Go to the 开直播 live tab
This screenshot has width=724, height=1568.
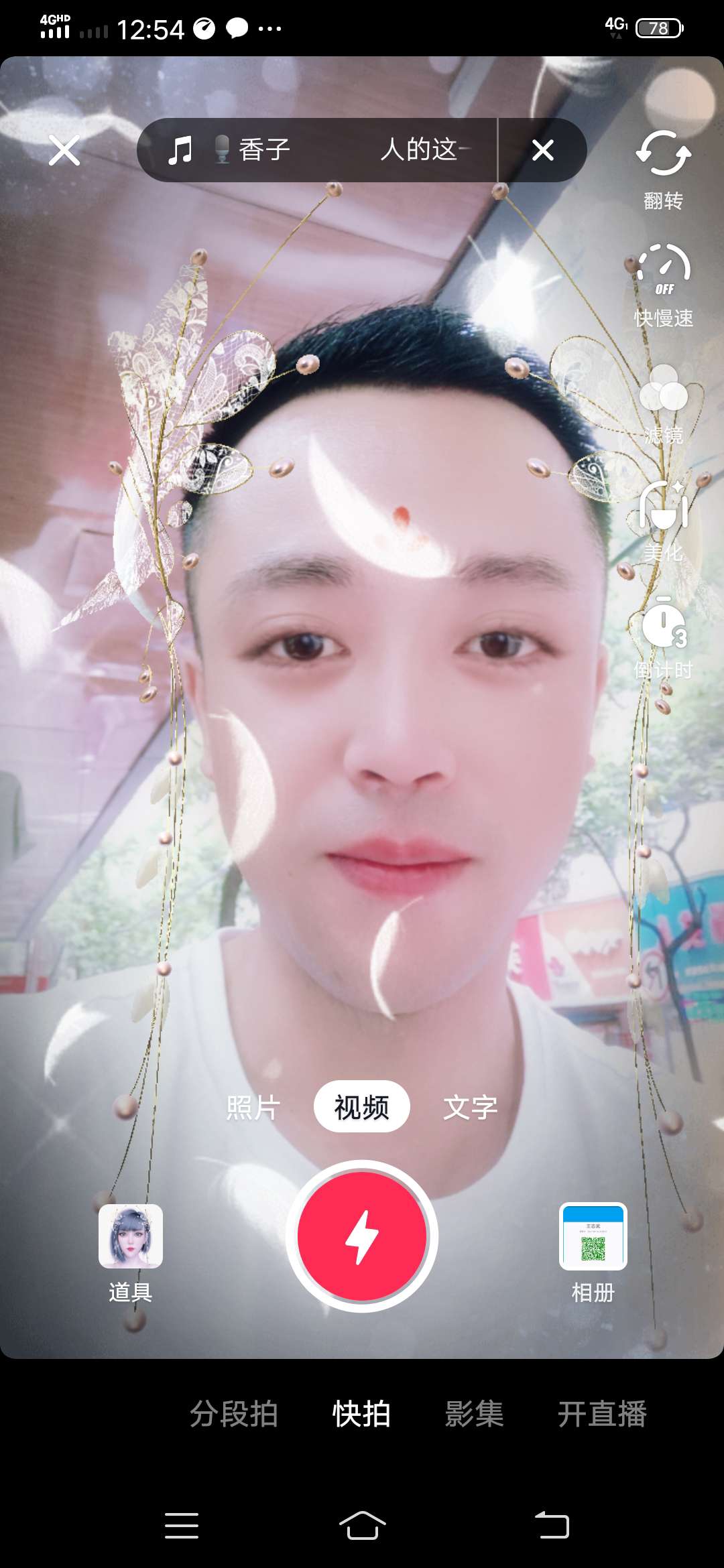pyautogui.click(x=601, y=1414)
